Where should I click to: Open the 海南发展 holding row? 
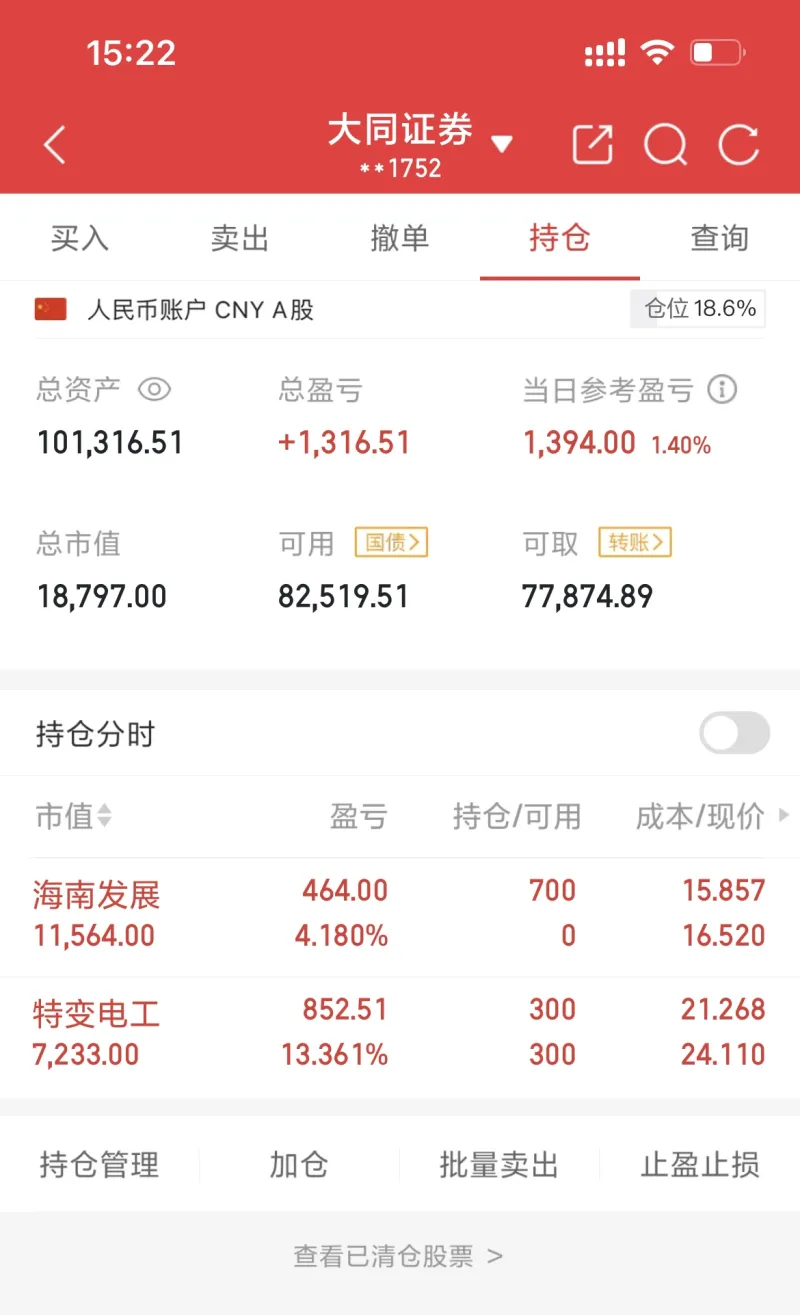97,914
